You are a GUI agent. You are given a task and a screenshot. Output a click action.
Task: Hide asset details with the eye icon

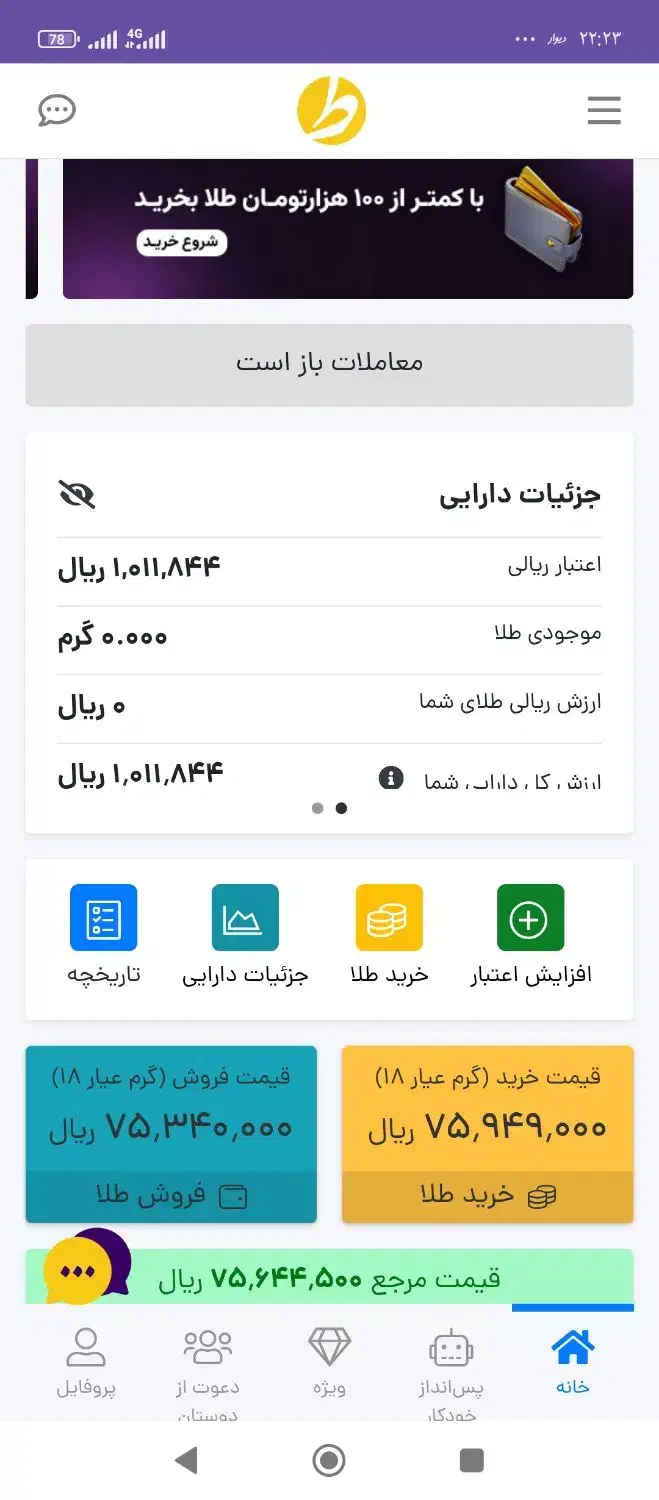77,494
